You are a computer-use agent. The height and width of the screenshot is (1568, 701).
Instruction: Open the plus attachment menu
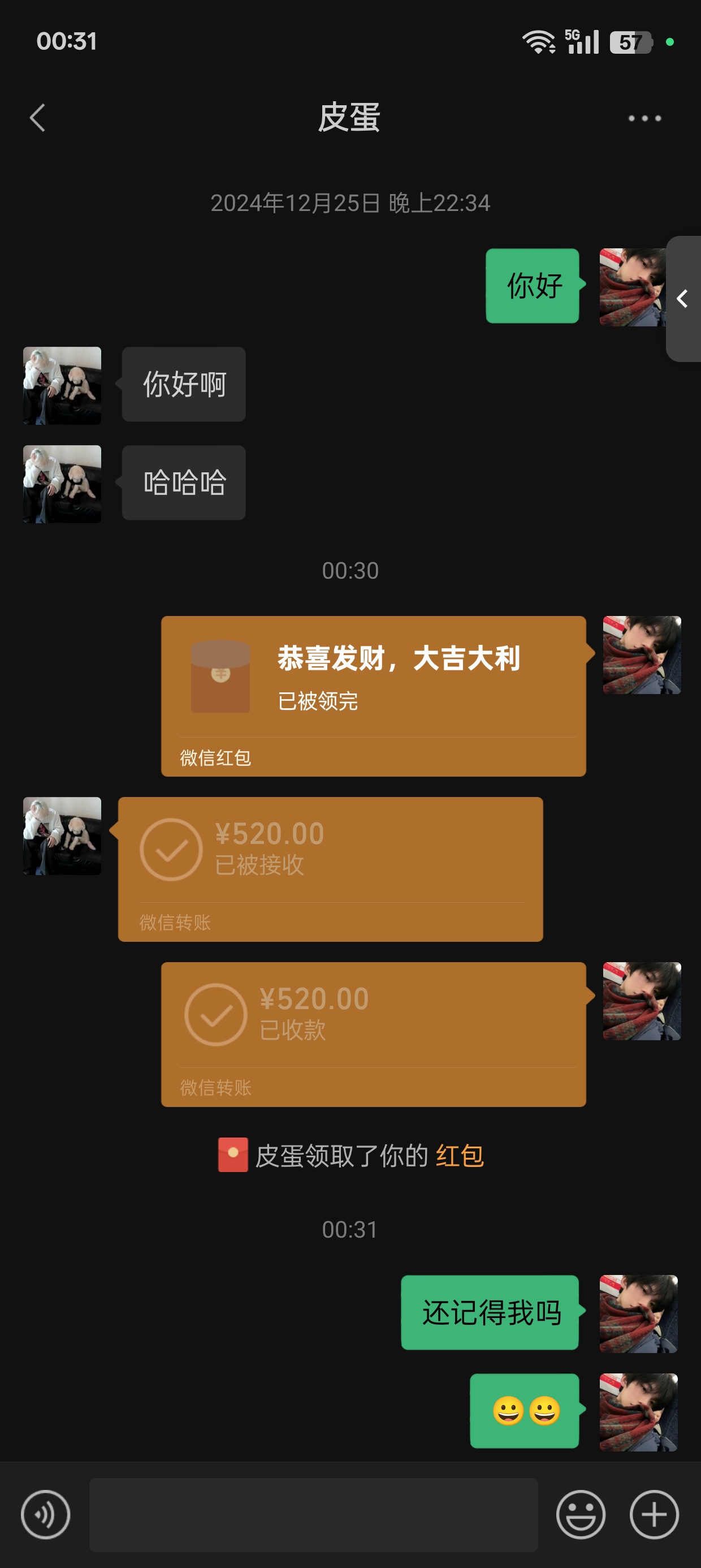coord(654,1514)
